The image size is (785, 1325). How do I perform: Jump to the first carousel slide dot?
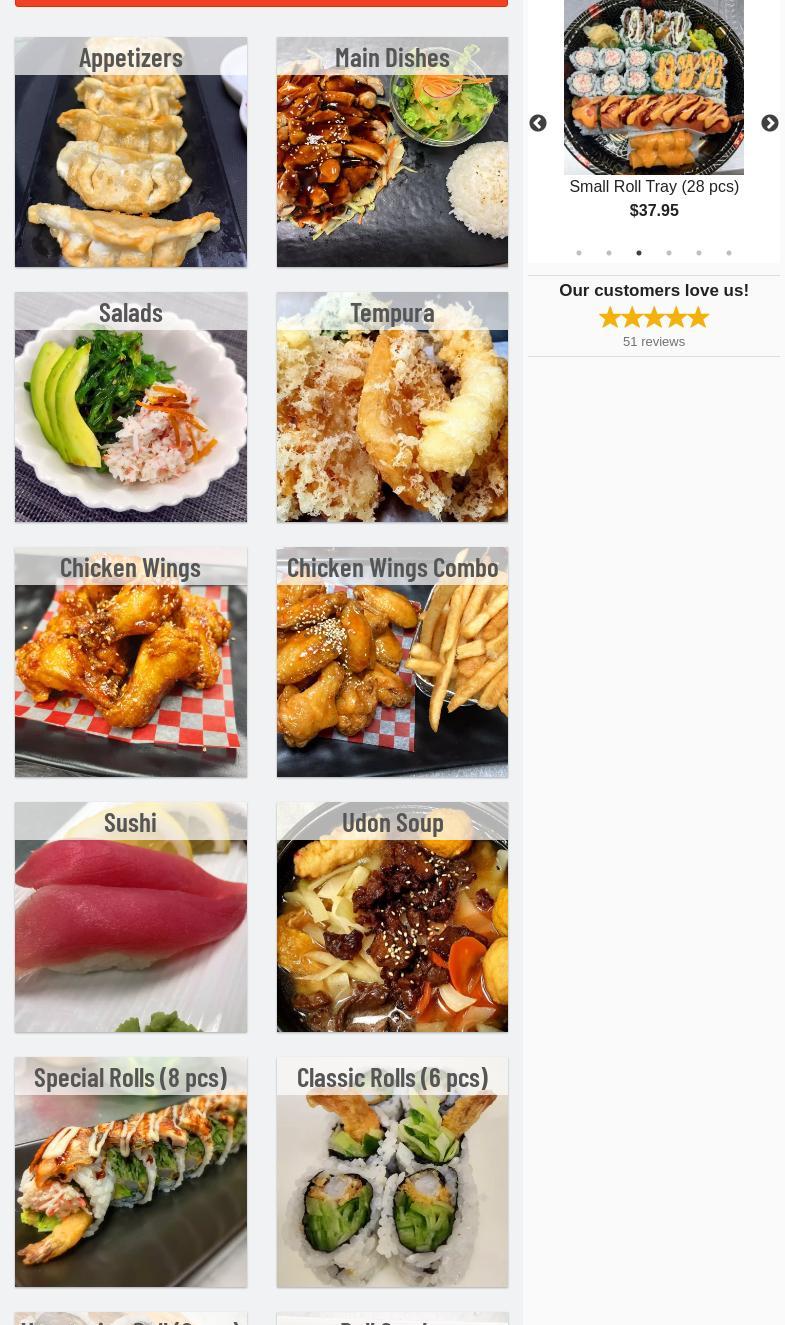coord(579,253)
